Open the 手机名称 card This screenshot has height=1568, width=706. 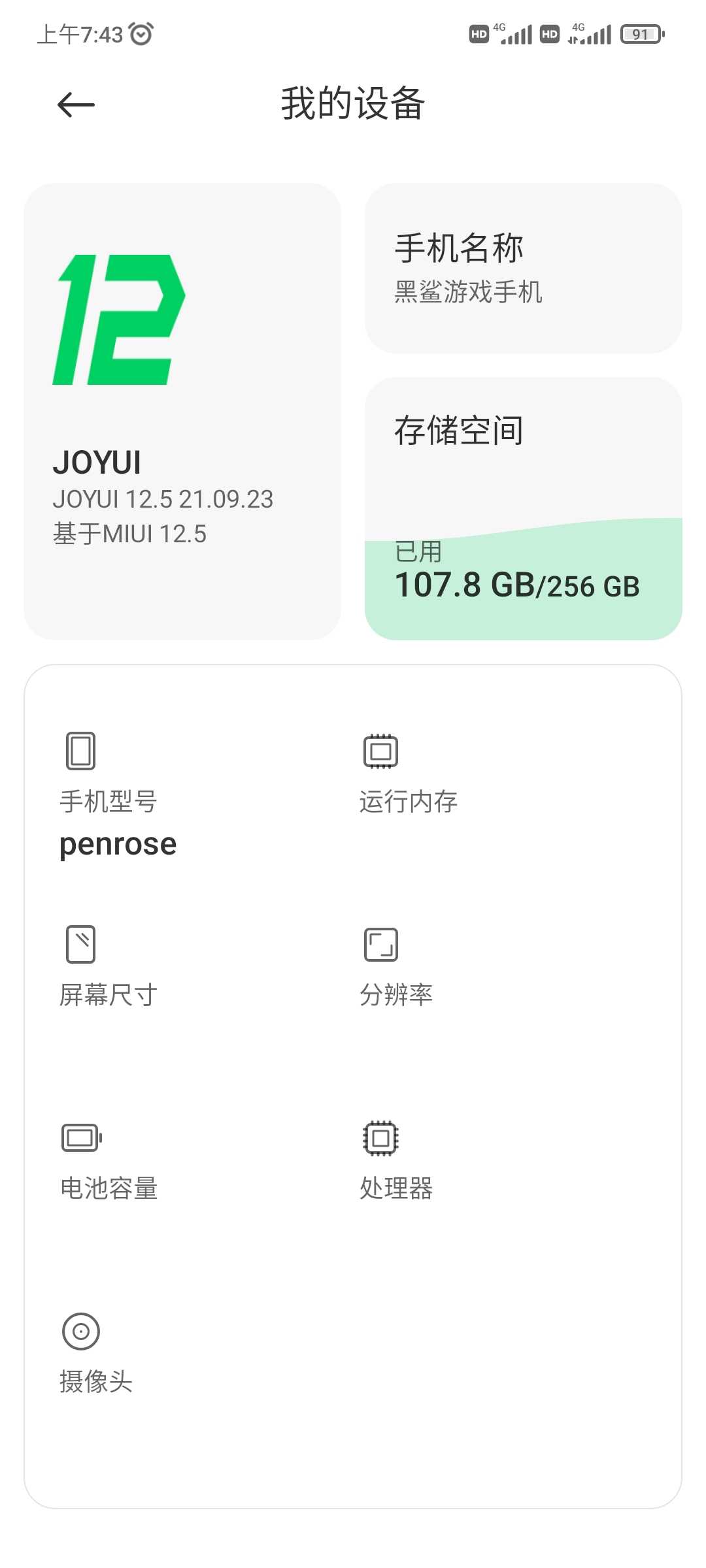524,269
